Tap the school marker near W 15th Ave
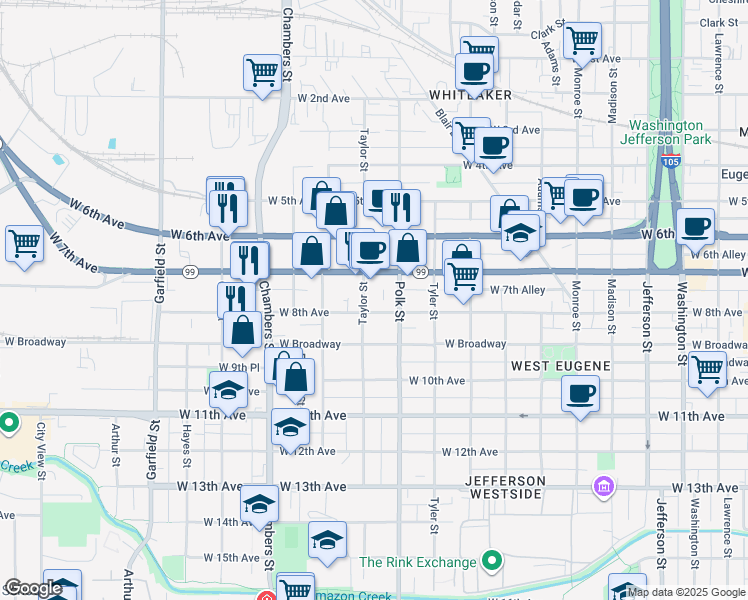This screenshot has height=600, width=748. click(x=326, y=540)
